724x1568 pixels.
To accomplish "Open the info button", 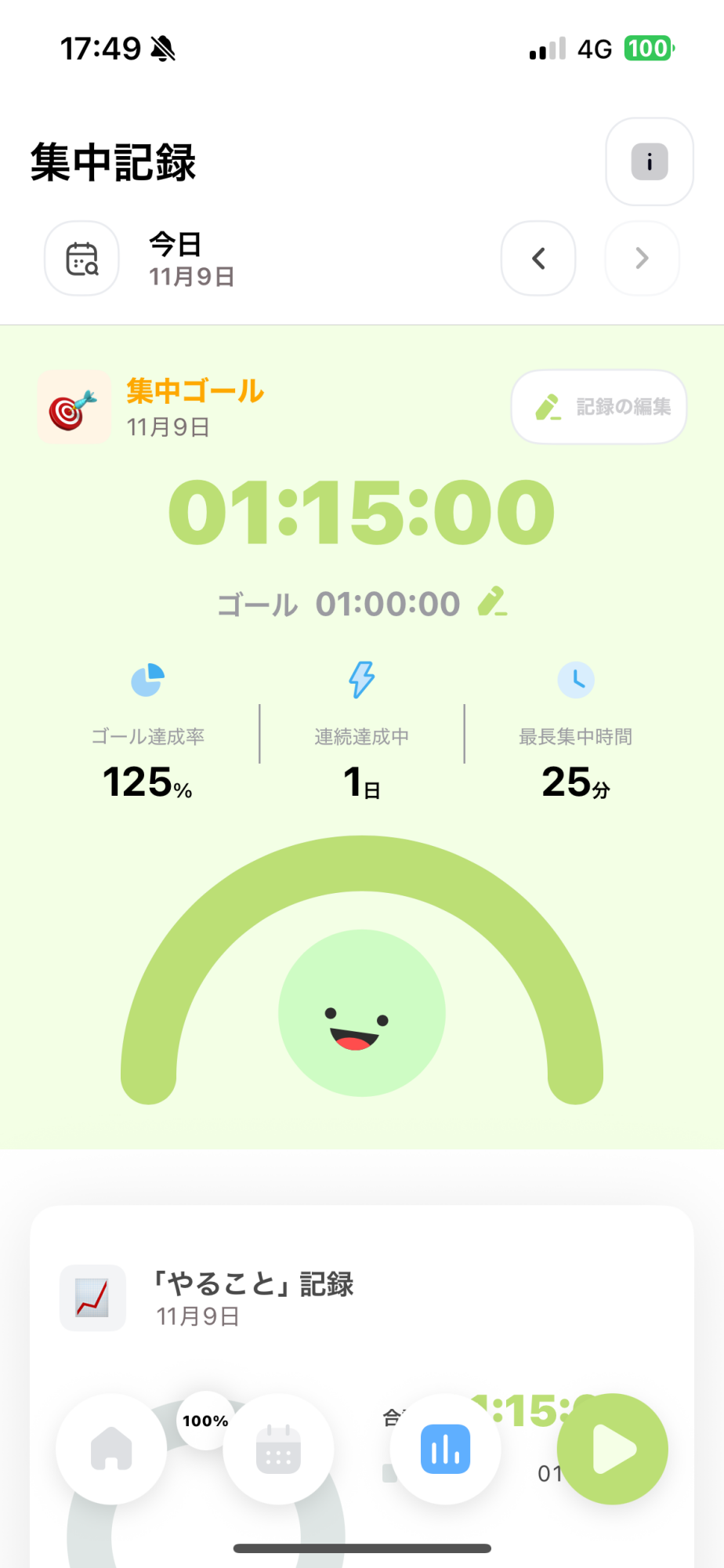I will coord(649,162).
